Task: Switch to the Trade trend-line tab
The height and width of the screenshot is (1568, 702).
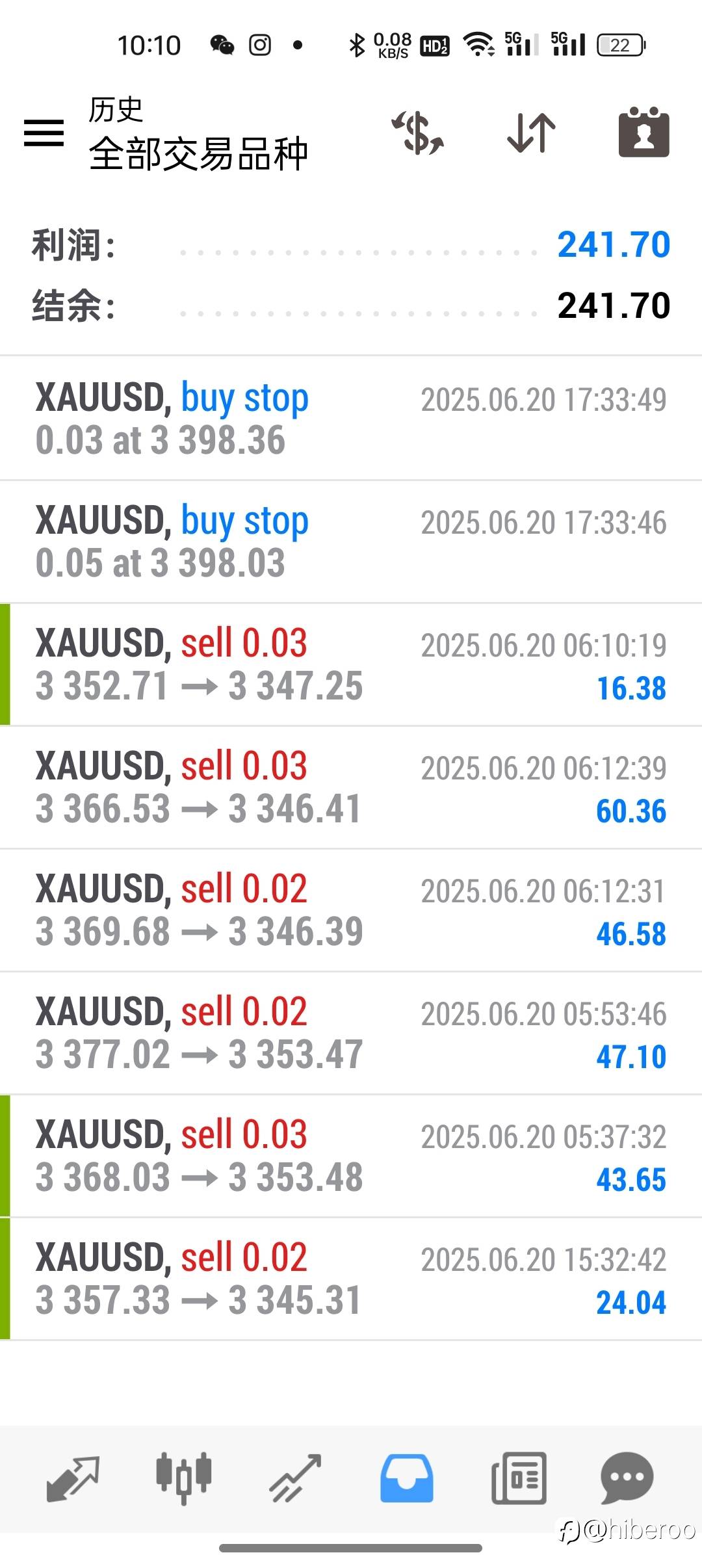Action: (x=296, y=1478)
